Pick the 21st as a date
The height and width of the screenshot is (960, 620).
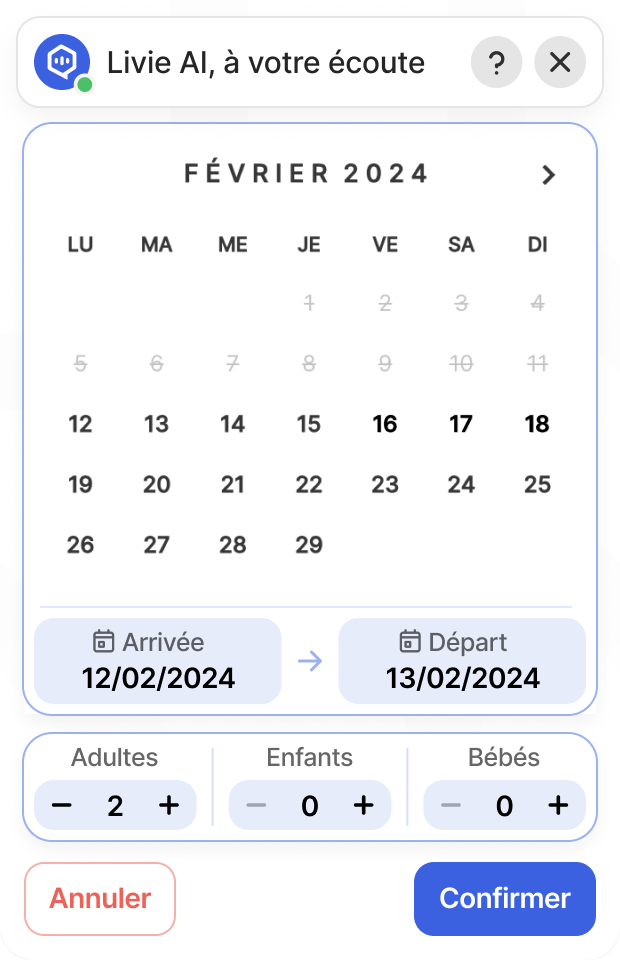click(233, 485)
